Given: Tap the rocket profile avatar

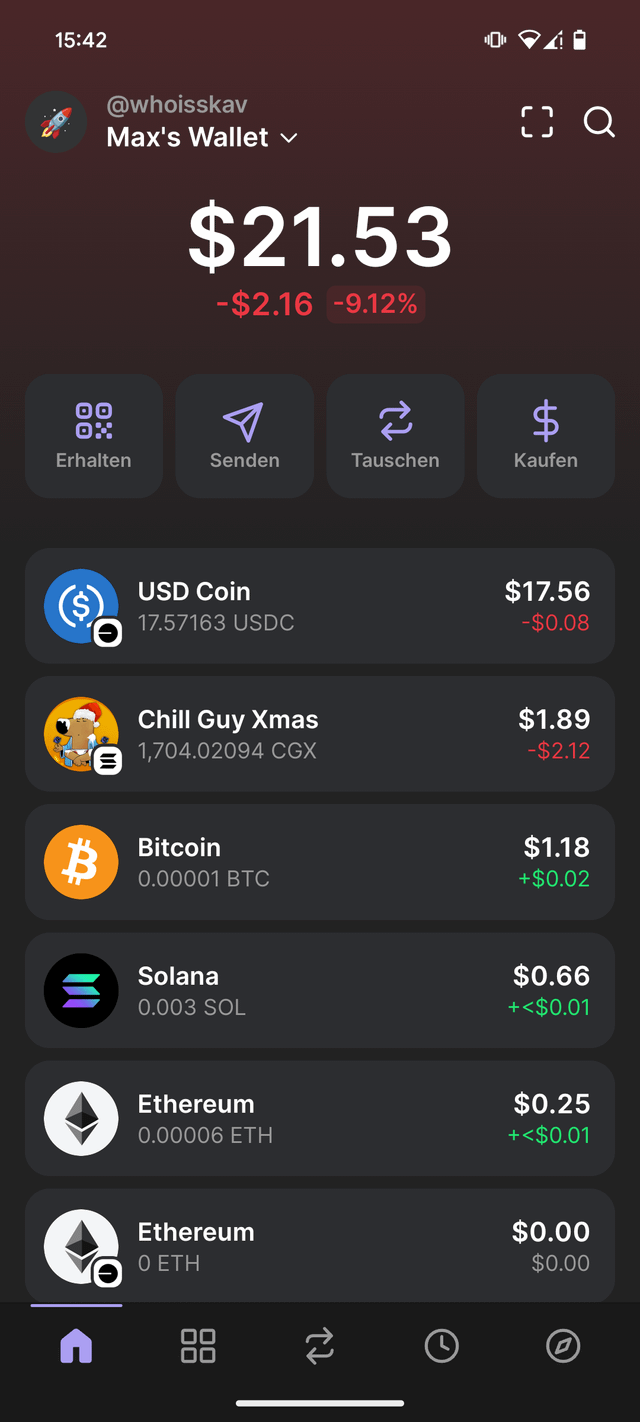Looking at the screenshot, I should pyautogui.click(x=56, y=122).
